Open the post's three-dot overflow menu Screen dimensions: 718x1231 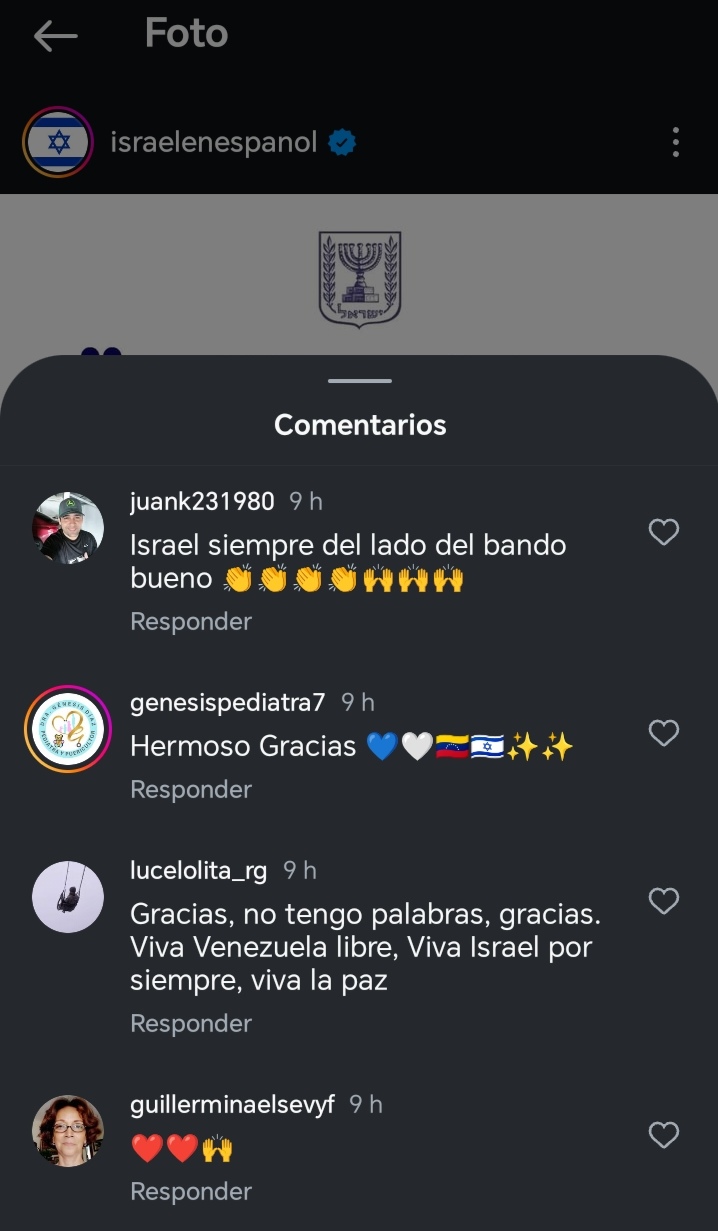coord(676,142)
